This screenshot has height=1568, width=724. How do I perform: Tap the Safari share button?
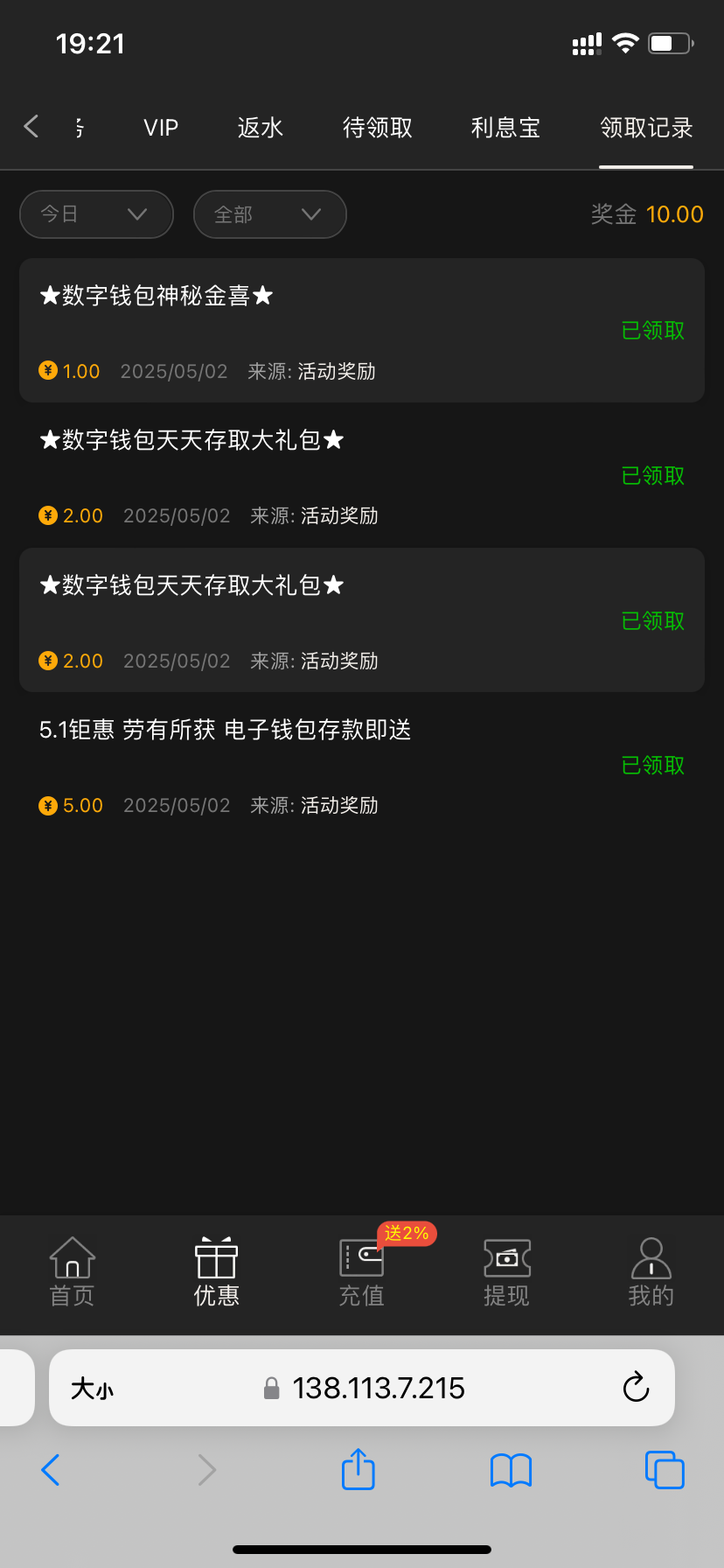point(358,1470)
